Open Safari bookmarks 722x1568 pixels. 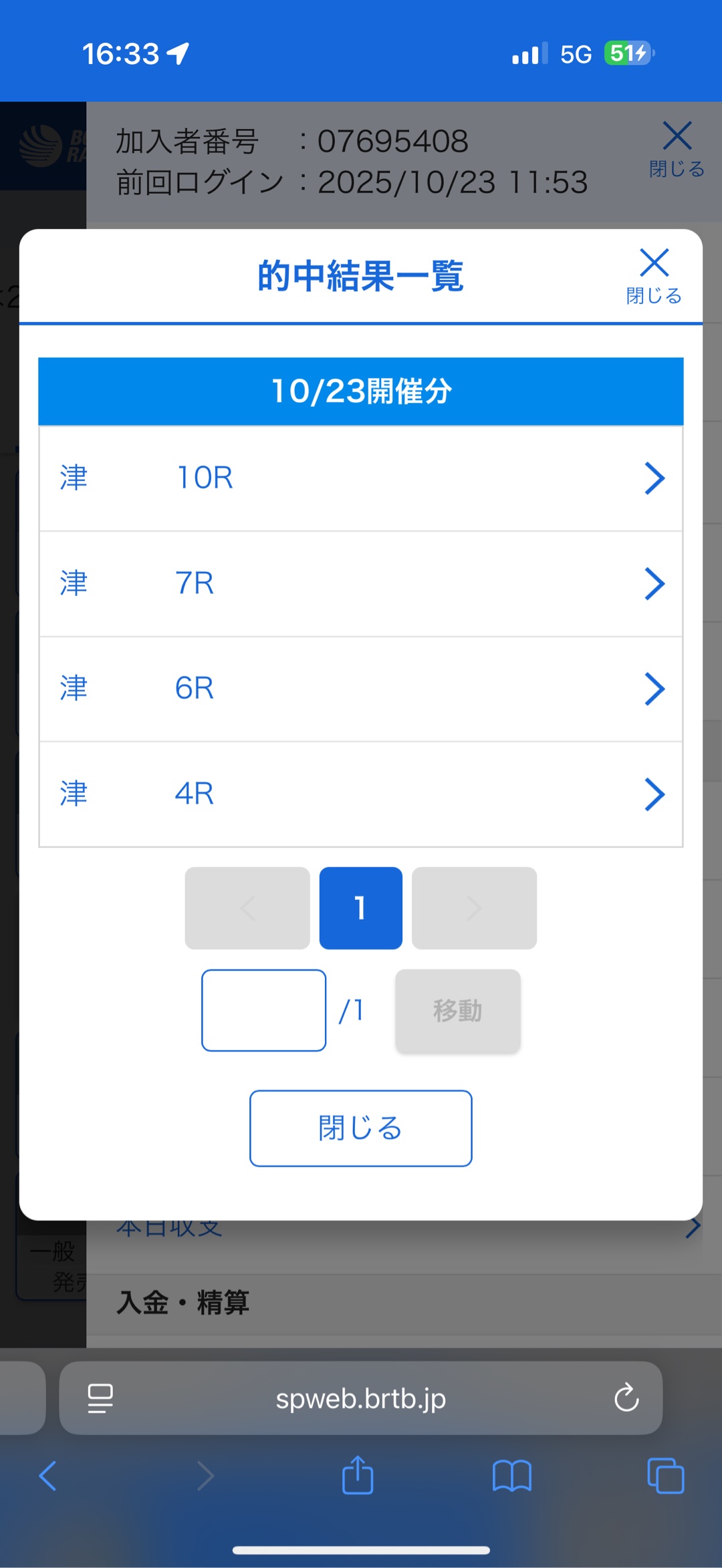tap(512, 1475)
